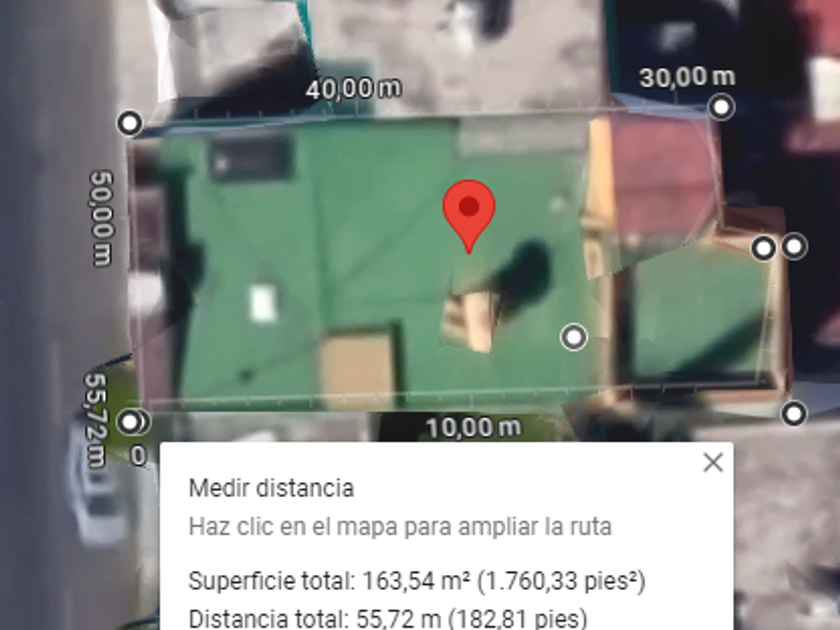Select the measurement point beside the 30,00 m label
840x630 pixels.
[720, 107]
